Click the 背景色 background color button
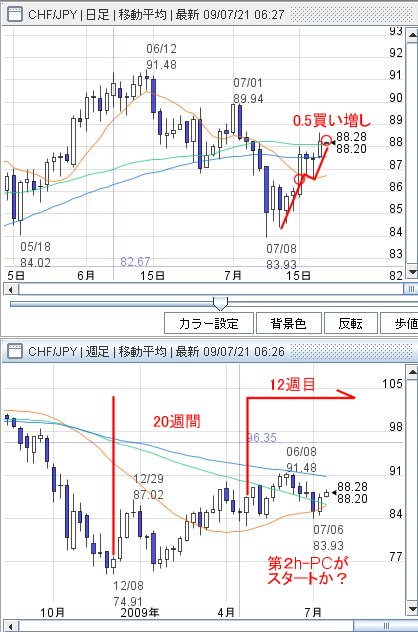Image resolution: width=418 pixels, height=632 pixels. click(x=289, y=323)
